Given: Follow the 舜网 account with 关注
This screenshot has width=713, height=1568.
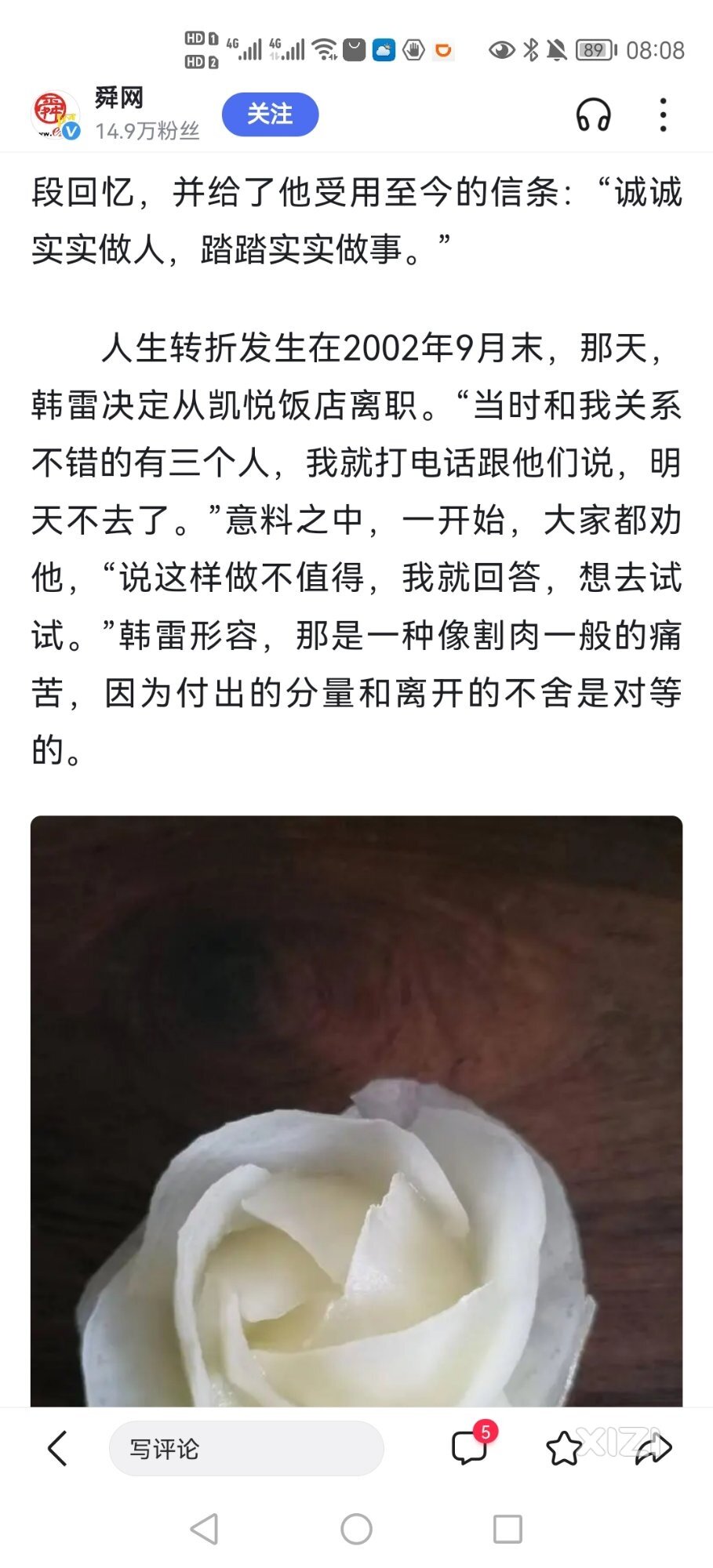Looking at the screenshot, I should coord(270,114).
